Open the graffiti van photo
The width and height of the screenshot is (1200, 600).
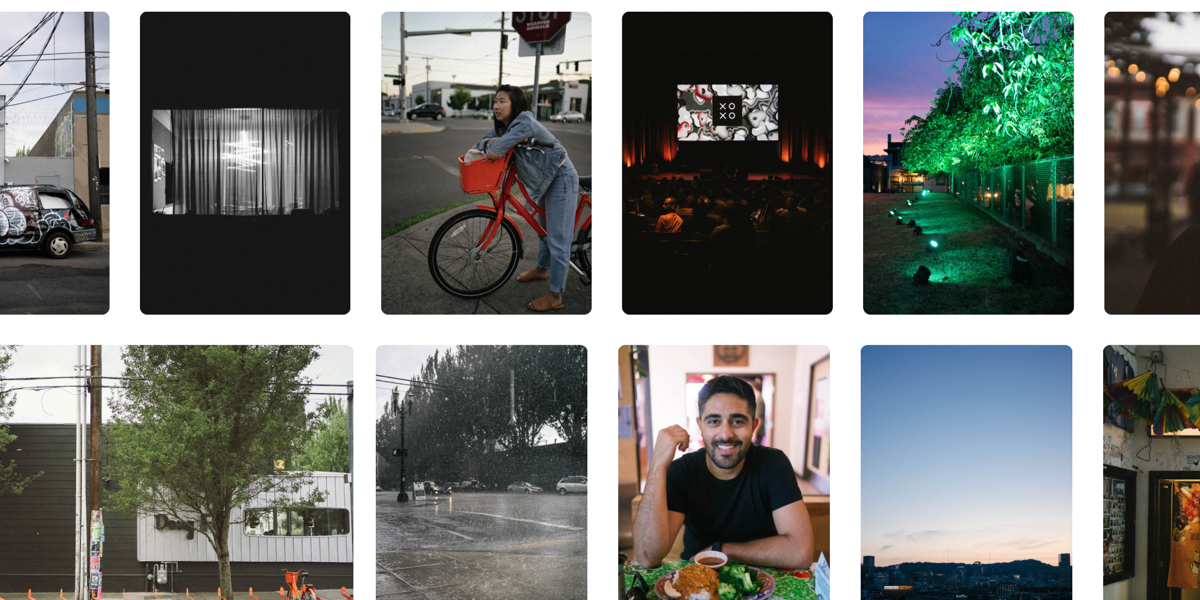[x=54, y=163]
